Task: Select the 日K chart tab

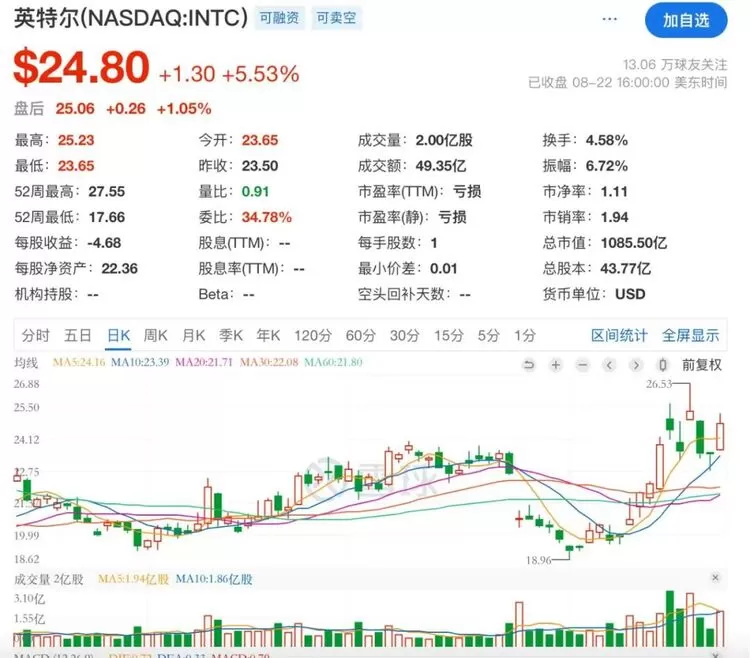Action: (119, 335)
